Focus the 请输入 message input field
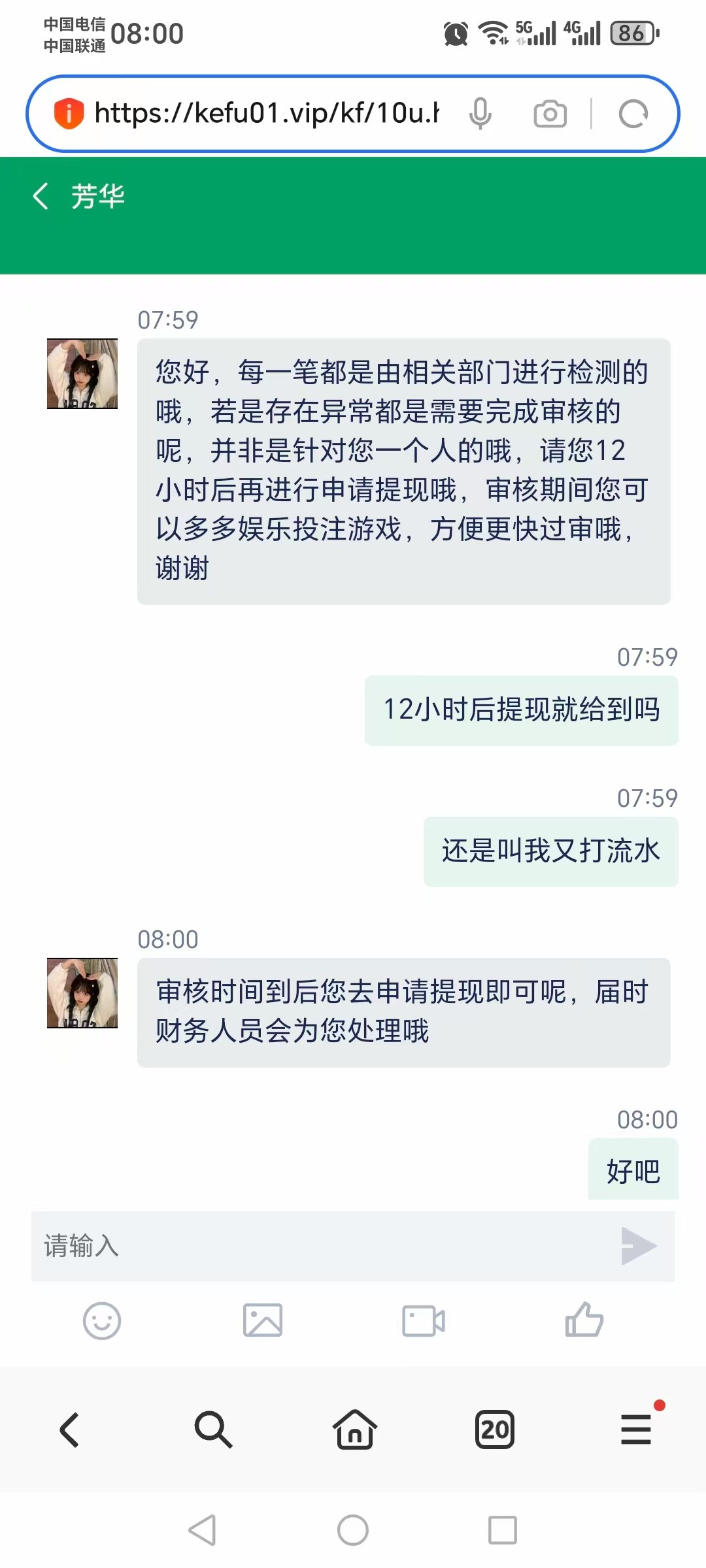The width and height of the screenshot is (706, 1568). coord(320,1246)
